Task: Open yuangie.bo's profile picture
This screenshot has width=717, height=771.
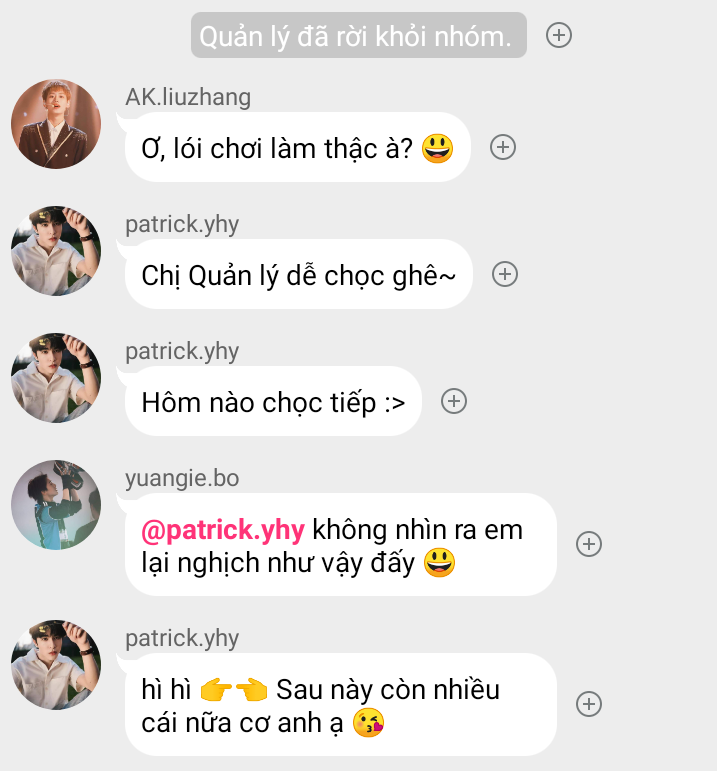Action: (56, 505)
